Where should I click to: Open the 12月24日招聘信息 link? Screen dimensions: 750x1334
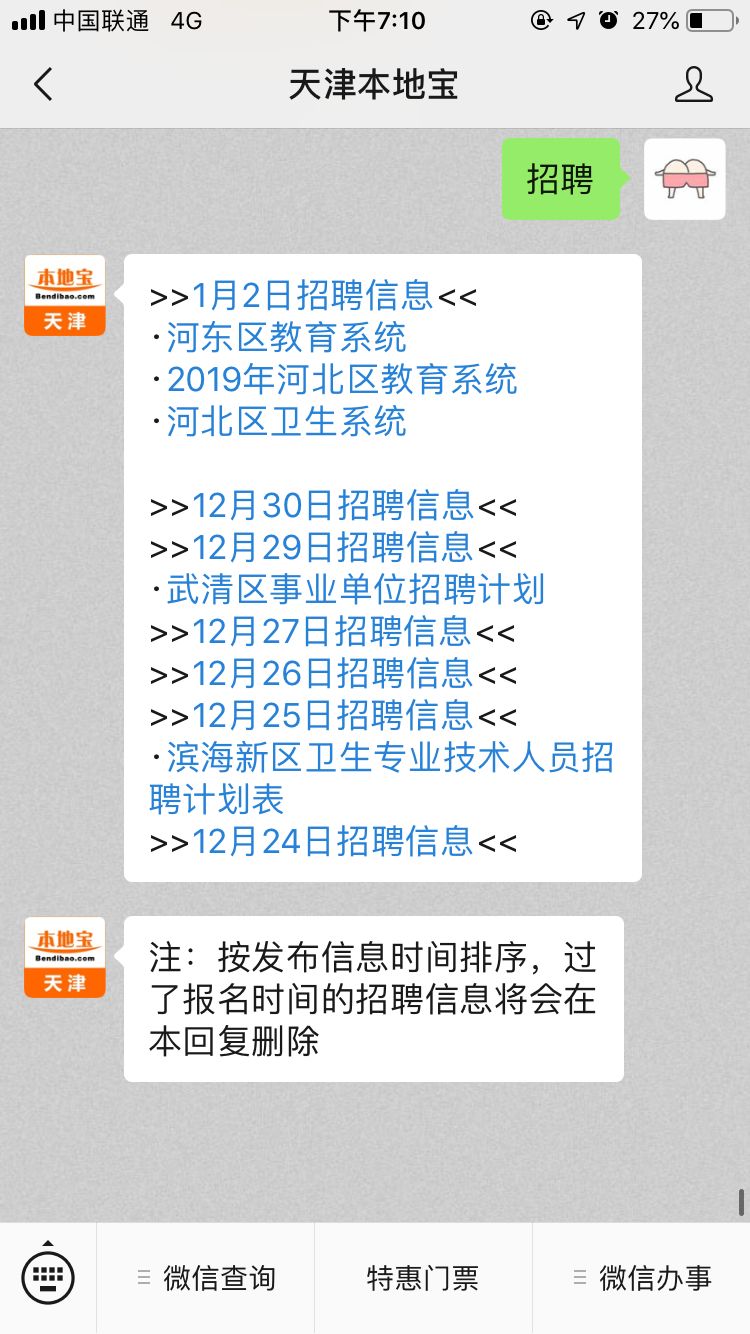click(332, 842)
